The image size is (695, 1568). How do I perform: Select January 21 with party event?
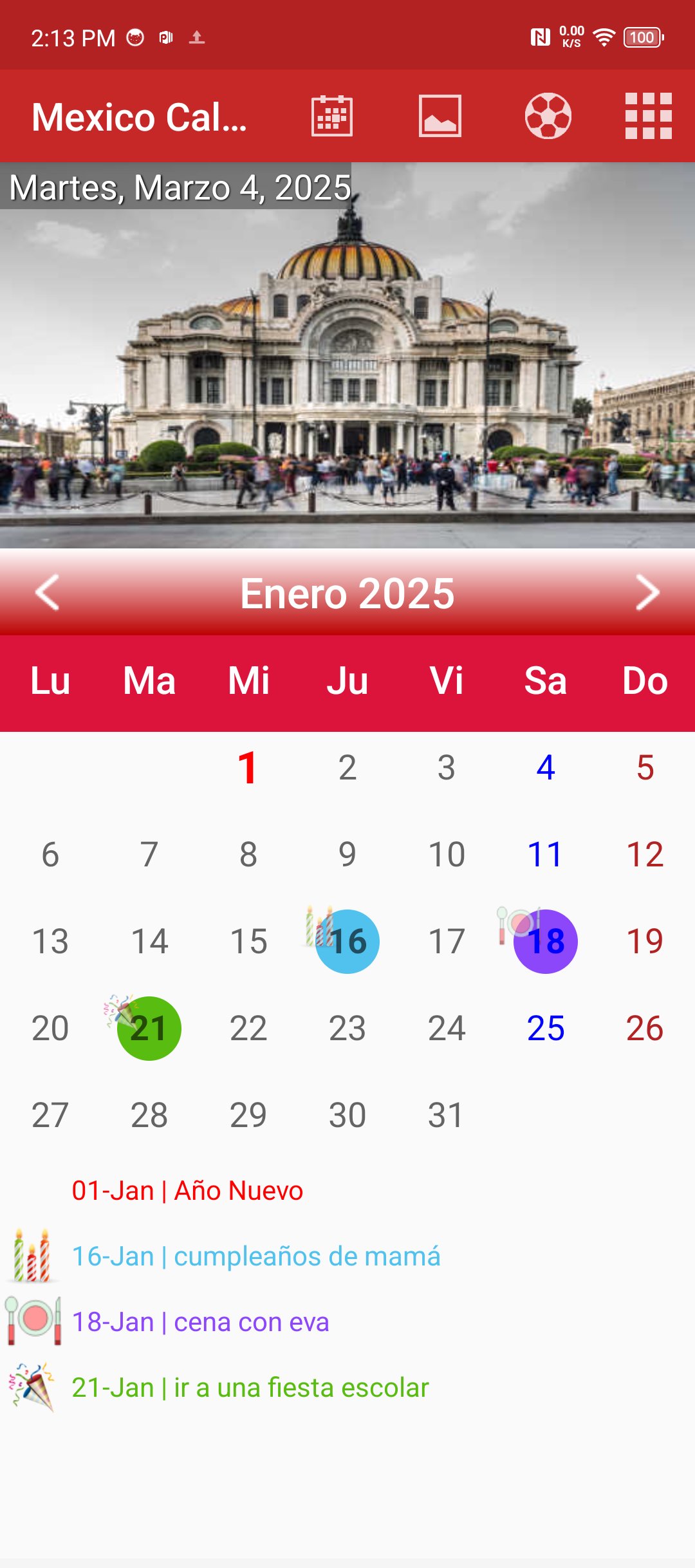pyautogui.click(x=149, y=1028)
